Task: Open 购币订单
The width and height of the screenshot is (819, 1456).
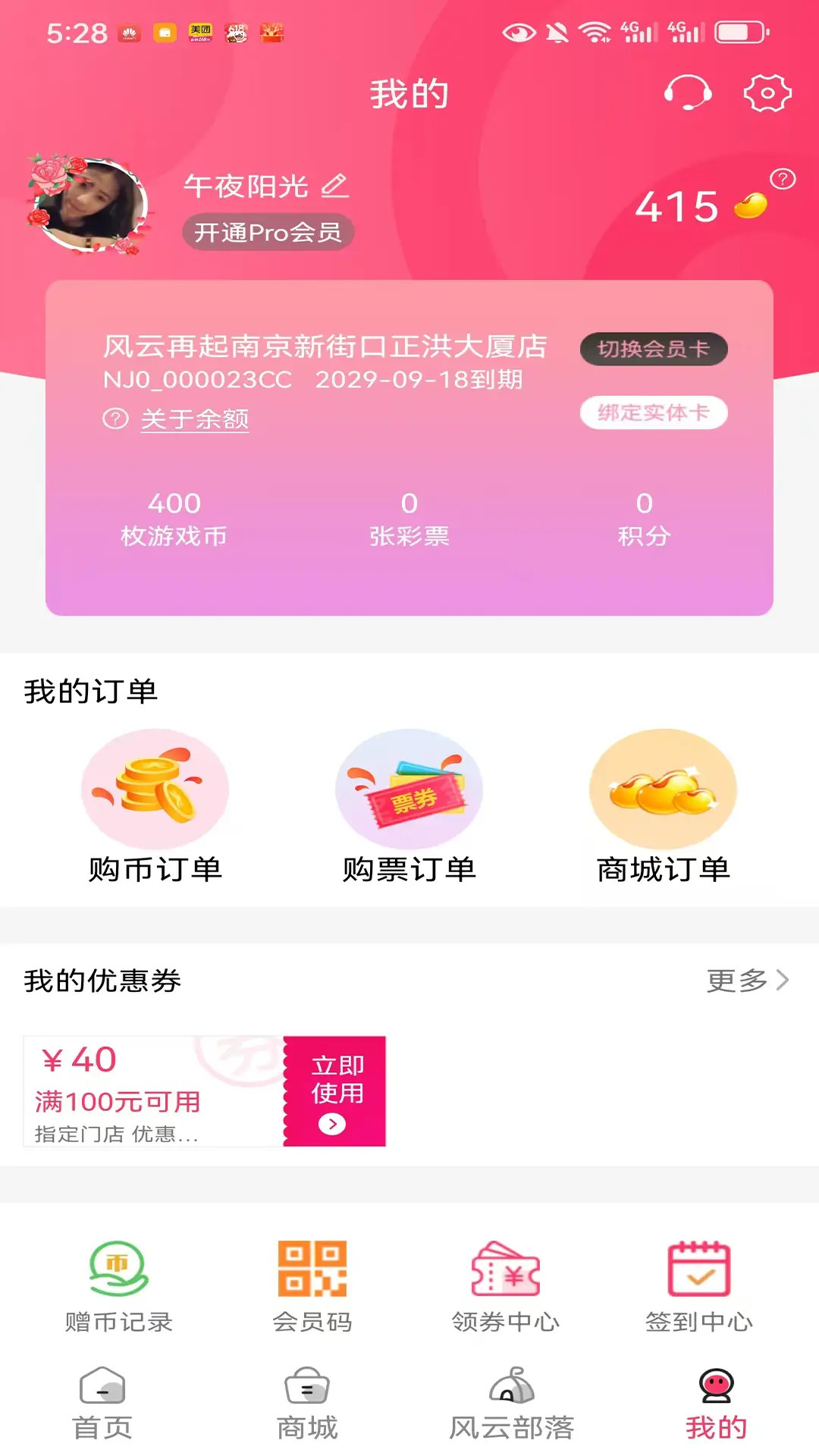Action: pyautogui.click(x=155, y=807)
